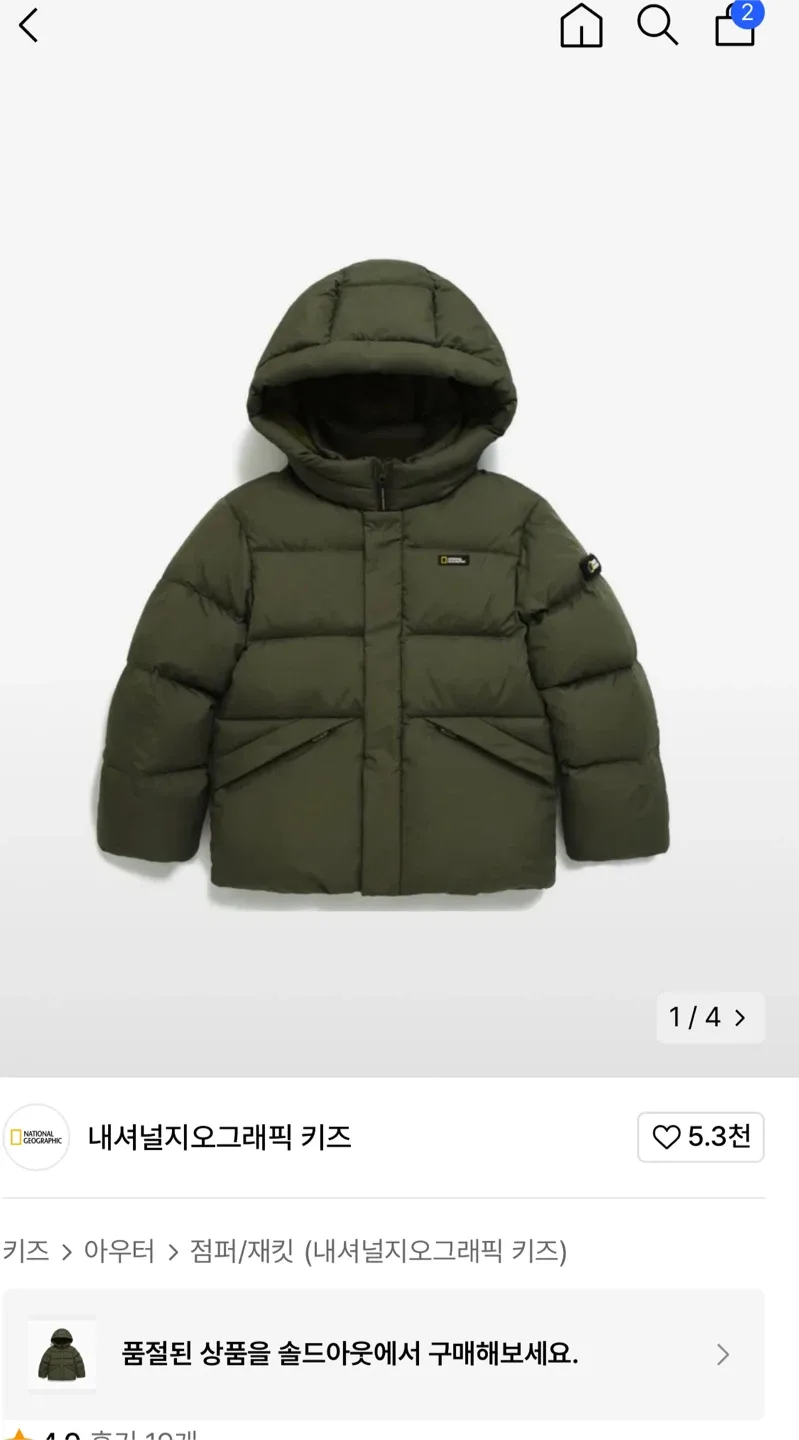Open the 아우터 breadcrumb category
This screenshot has width=799, height=1440.
[x=119, y=1251]
